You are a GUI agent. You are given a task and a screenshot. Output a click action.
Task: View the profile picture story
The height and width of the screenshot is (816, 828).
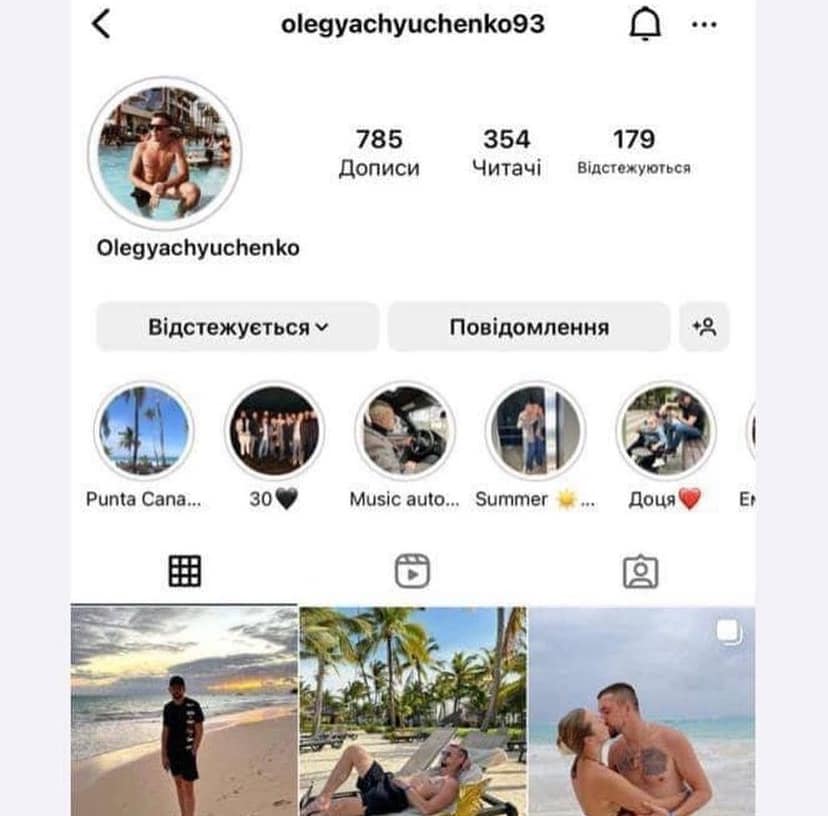tap(164, 153)
